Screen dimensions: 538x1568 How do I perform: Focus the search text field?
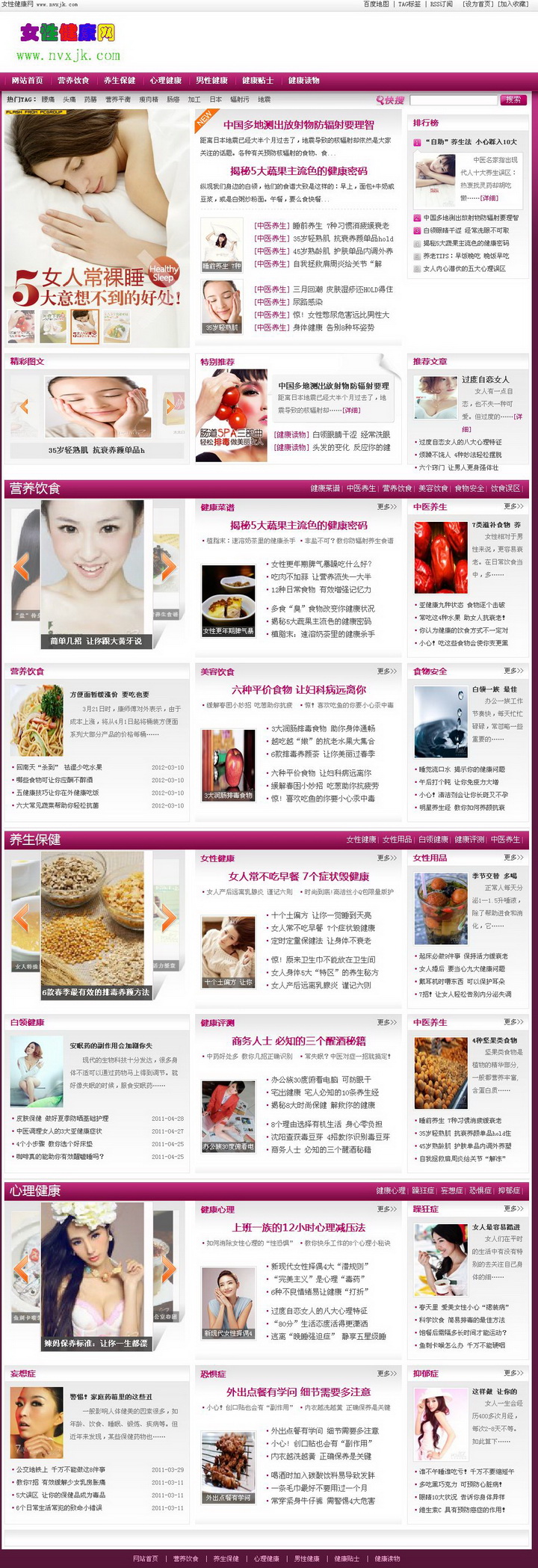454,99
